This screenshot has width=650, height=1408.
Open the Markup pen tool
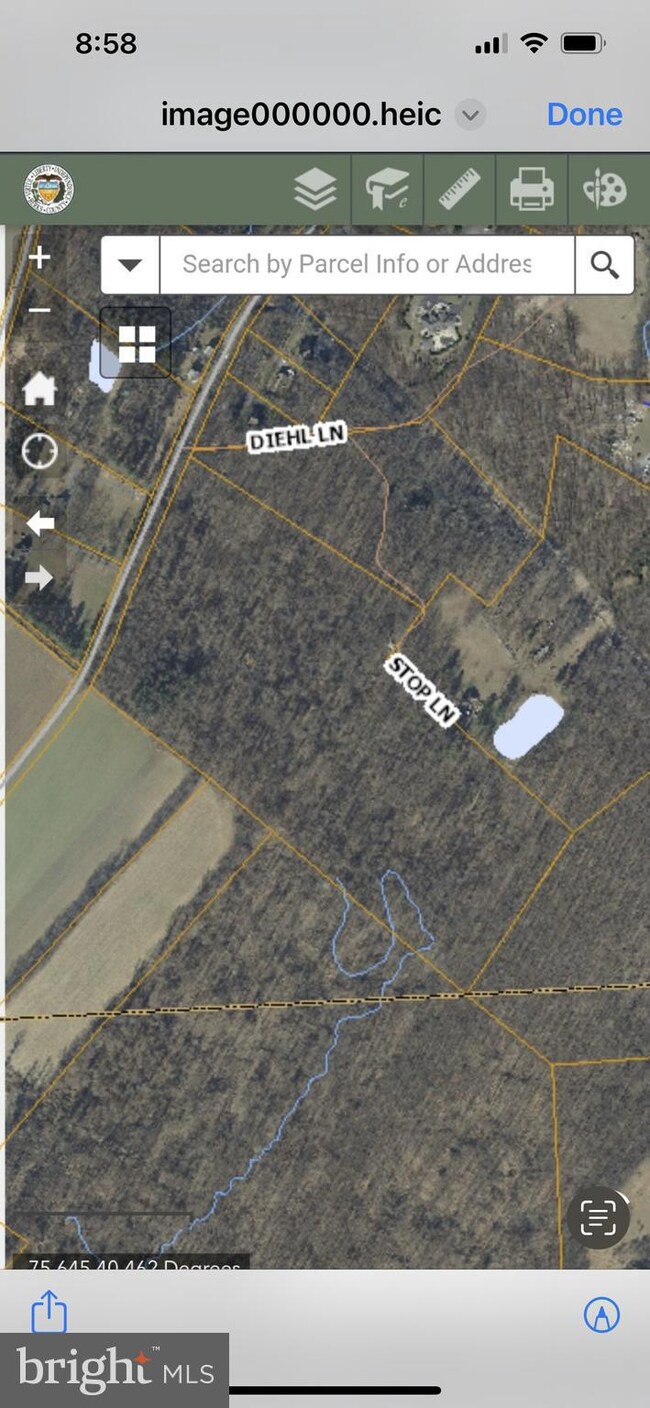pyautogui.click(x=602, y=1315)
